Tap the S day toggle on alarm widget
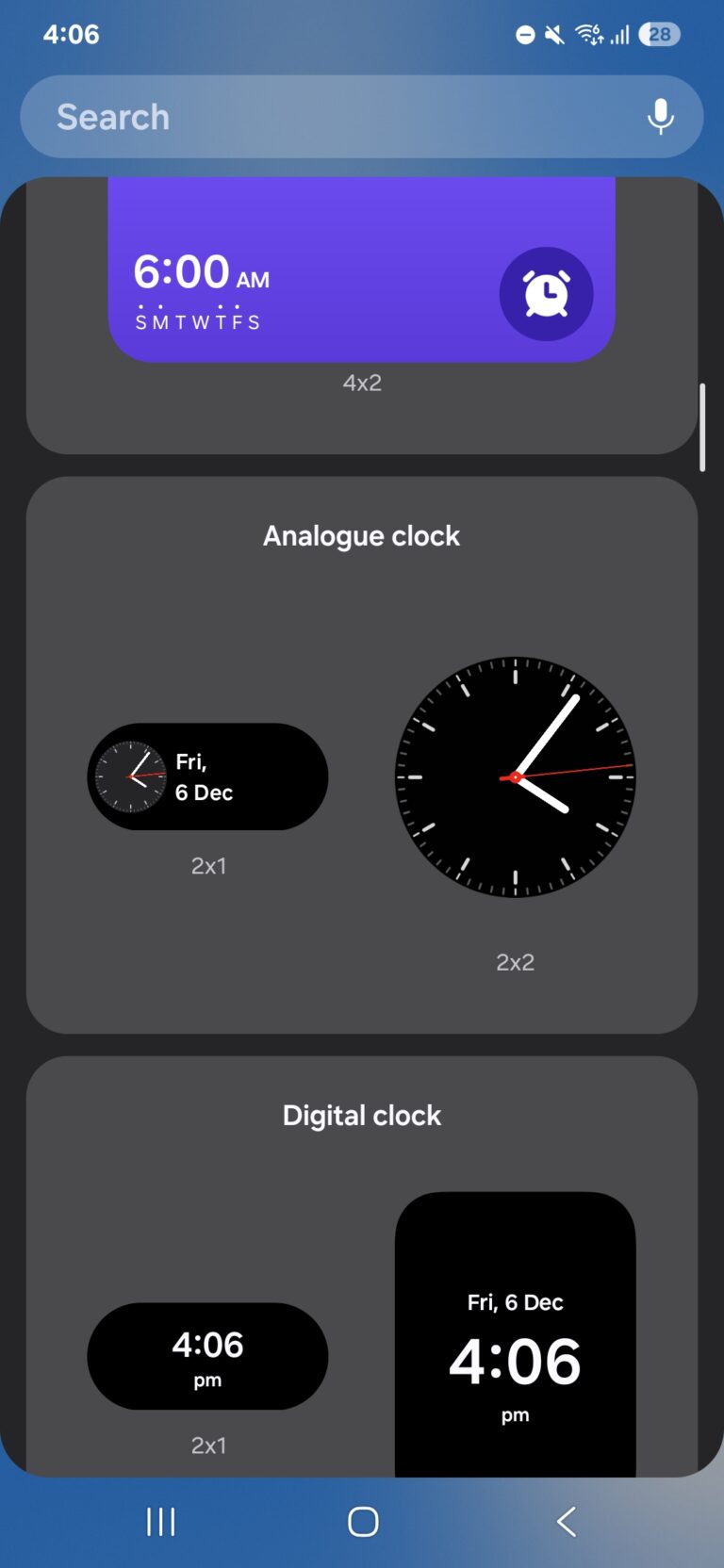Image resolution: width=724 pixels, height=1568 pixels. click(141, 321)
